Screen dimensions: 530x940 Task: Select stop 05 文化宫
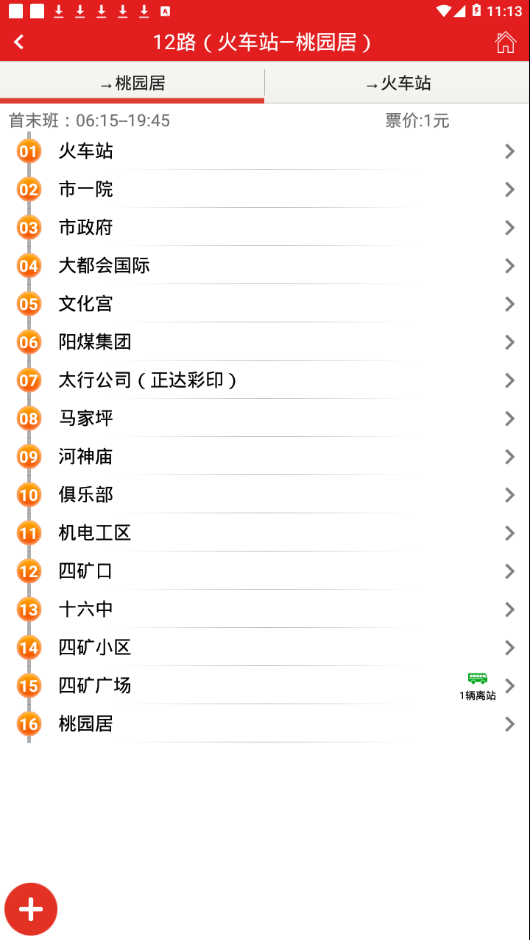pyautogui.click(x=265, y=304)
